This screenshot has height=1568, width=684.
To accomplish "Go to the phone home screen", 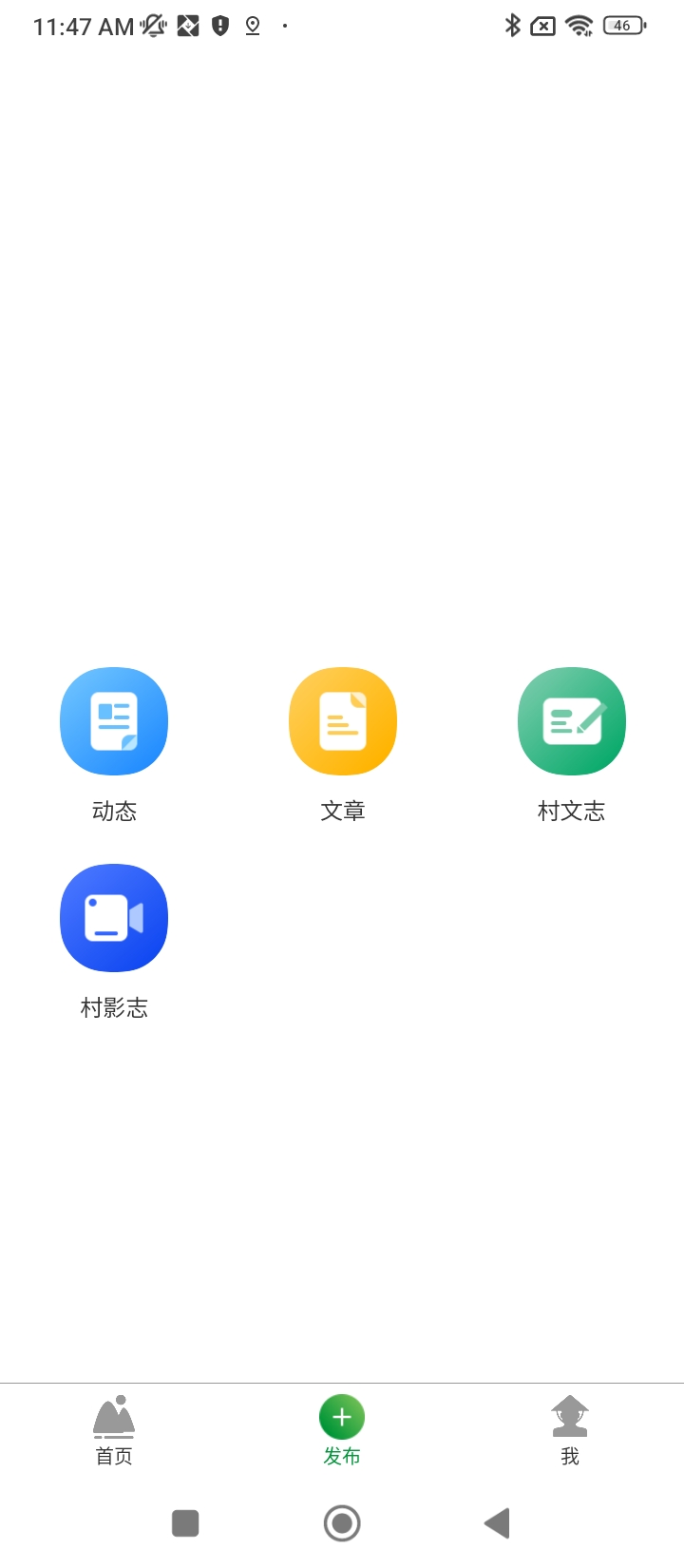I will pos(342,1523).
